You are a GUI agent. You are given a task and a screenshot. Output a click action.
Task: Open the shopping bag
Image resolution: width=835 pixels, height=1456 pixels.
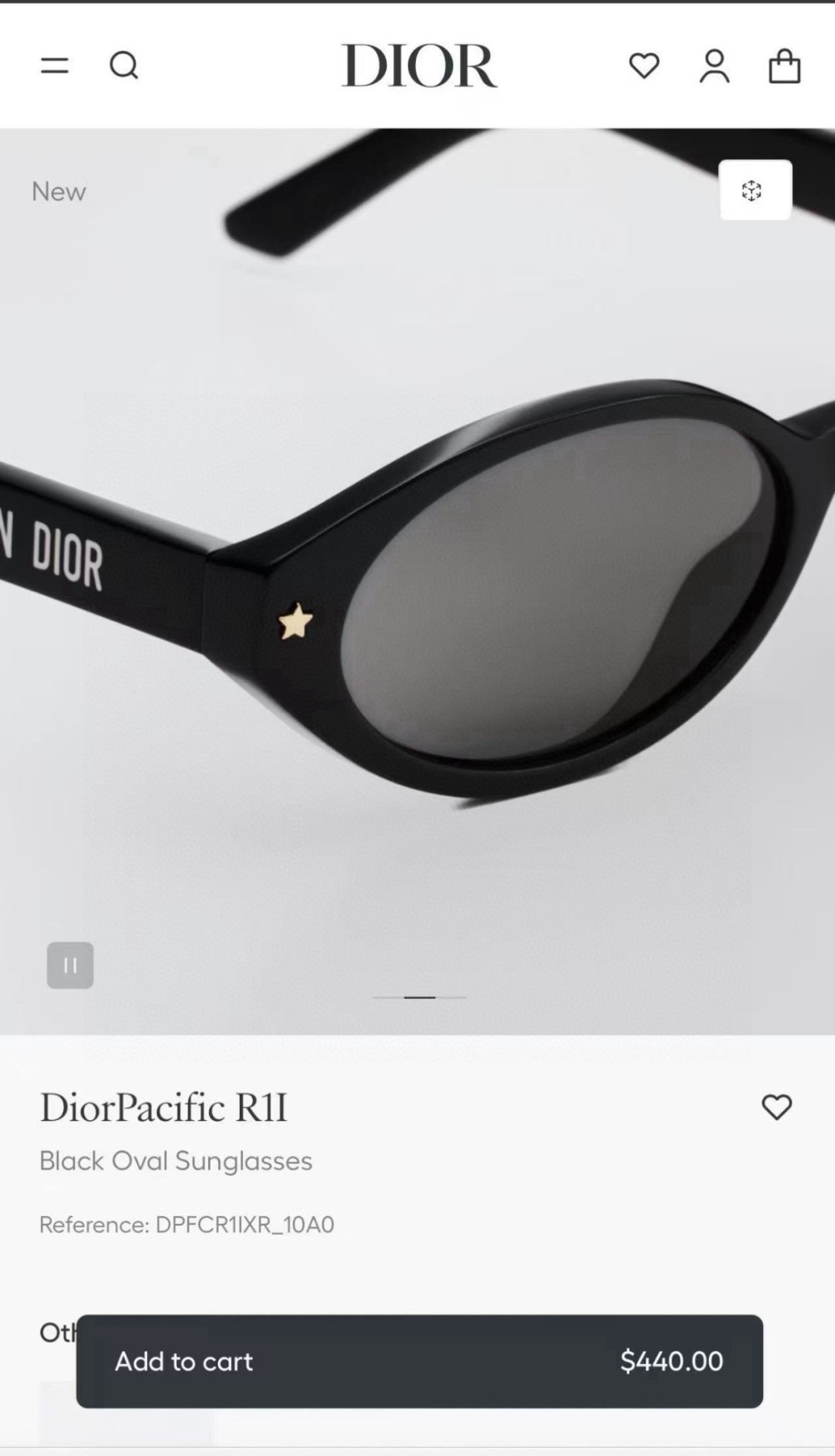tap(784, 65)
